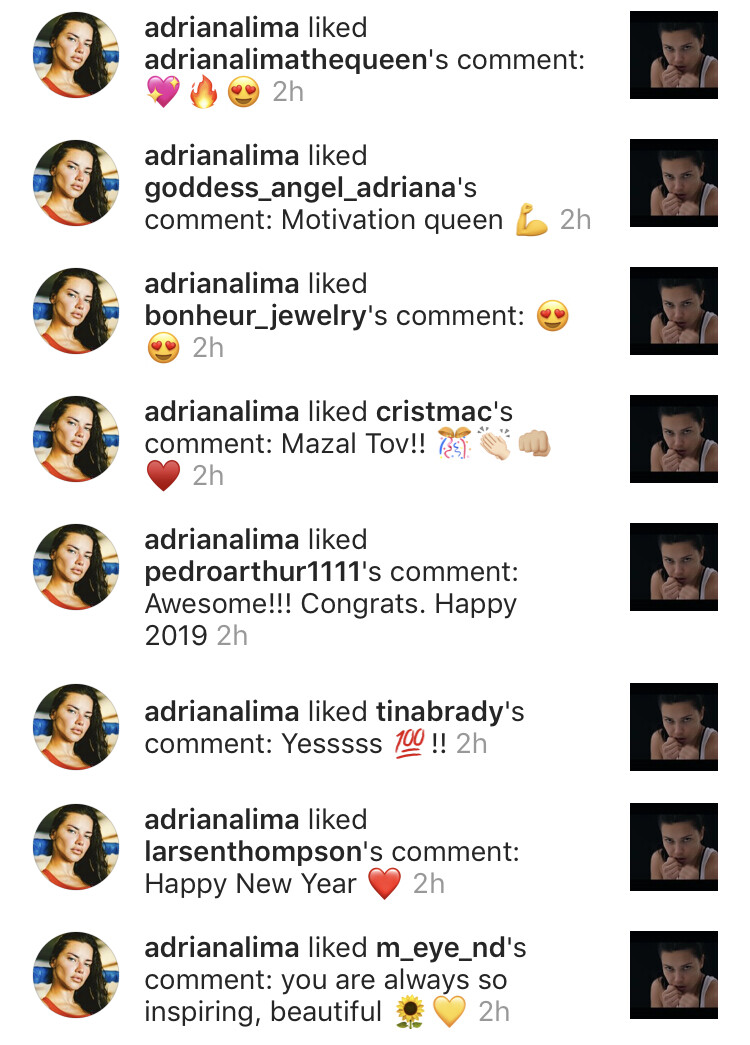The width and height of the screenshot is (750, 1045).
Task: Open adrianalimathequeen's profile link
Action: 285,60
